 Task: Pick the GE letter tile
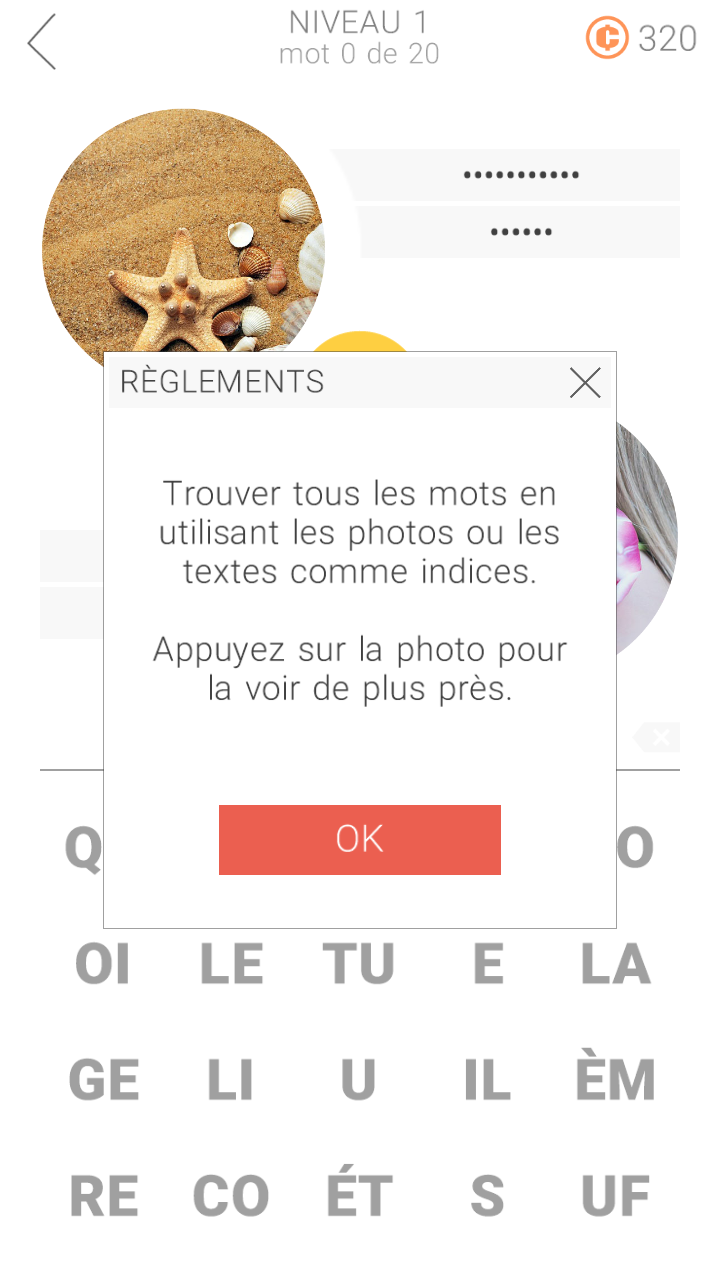pyautogui.click(x=103, y=1080)
